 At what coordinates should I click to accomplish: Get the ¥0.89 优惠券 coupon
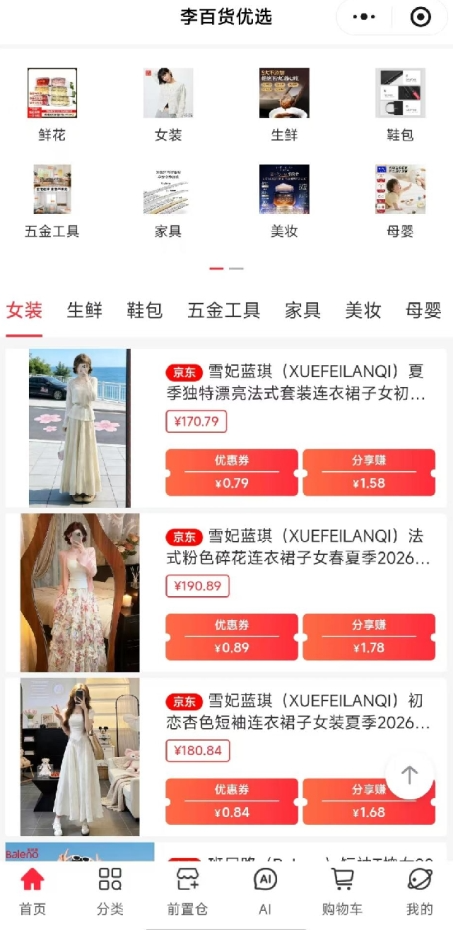[232, 636]
